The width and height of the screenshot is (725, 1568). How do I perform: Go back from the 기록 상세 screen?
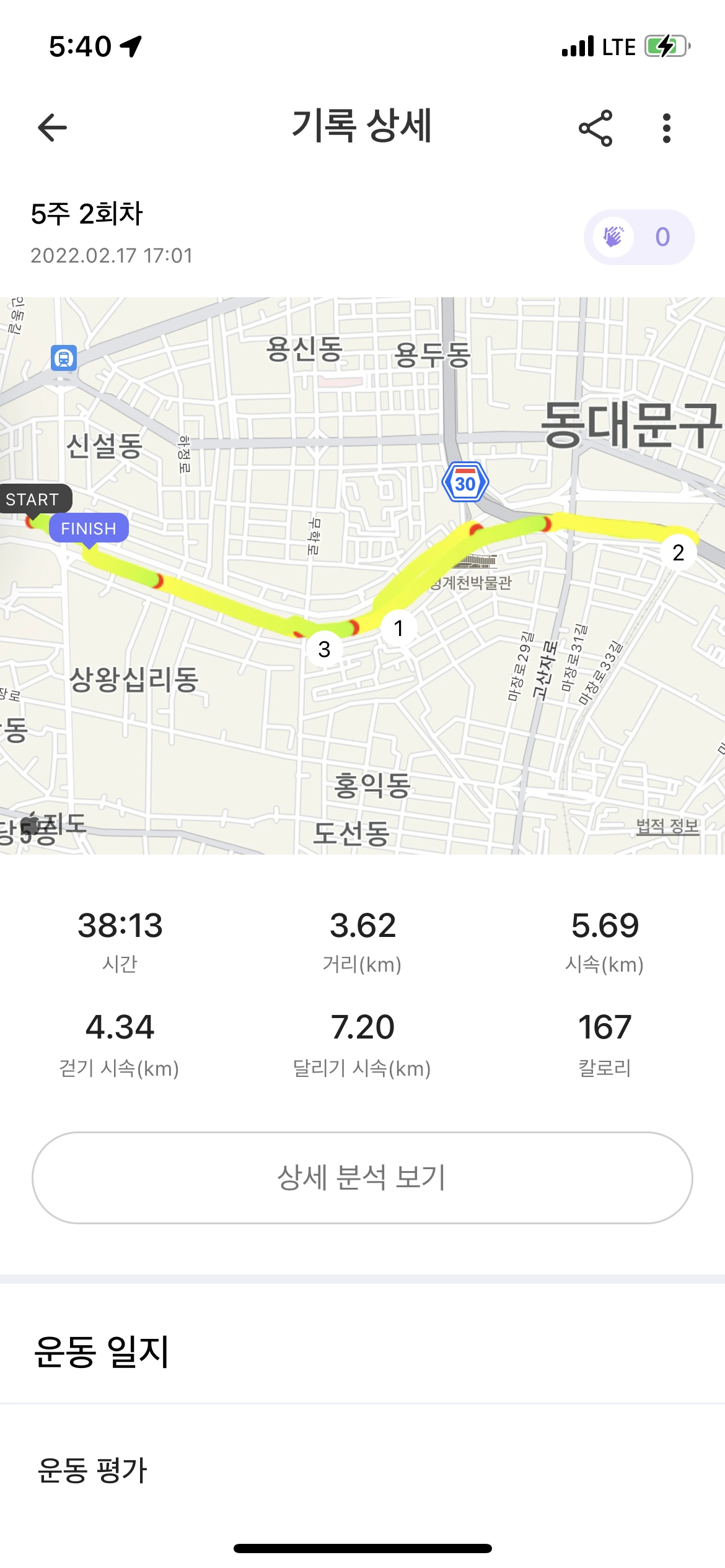tap(52, 128)
